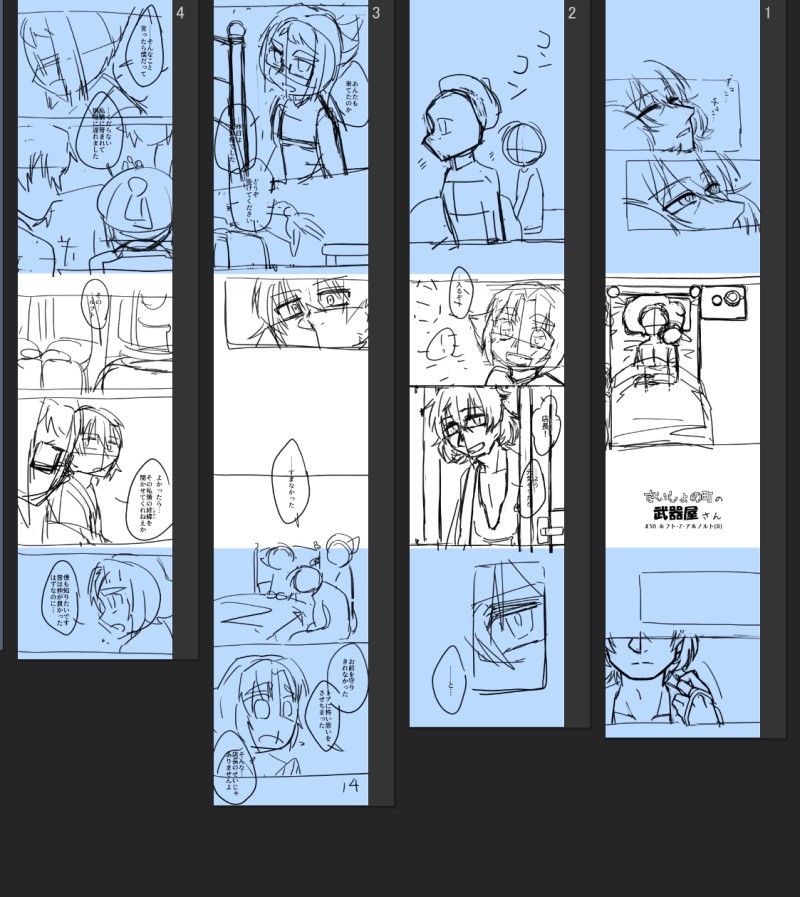Viewport: 800px width, 897px height.
Task: Select the page 1 thumbnail
Action: coord(682,368)
